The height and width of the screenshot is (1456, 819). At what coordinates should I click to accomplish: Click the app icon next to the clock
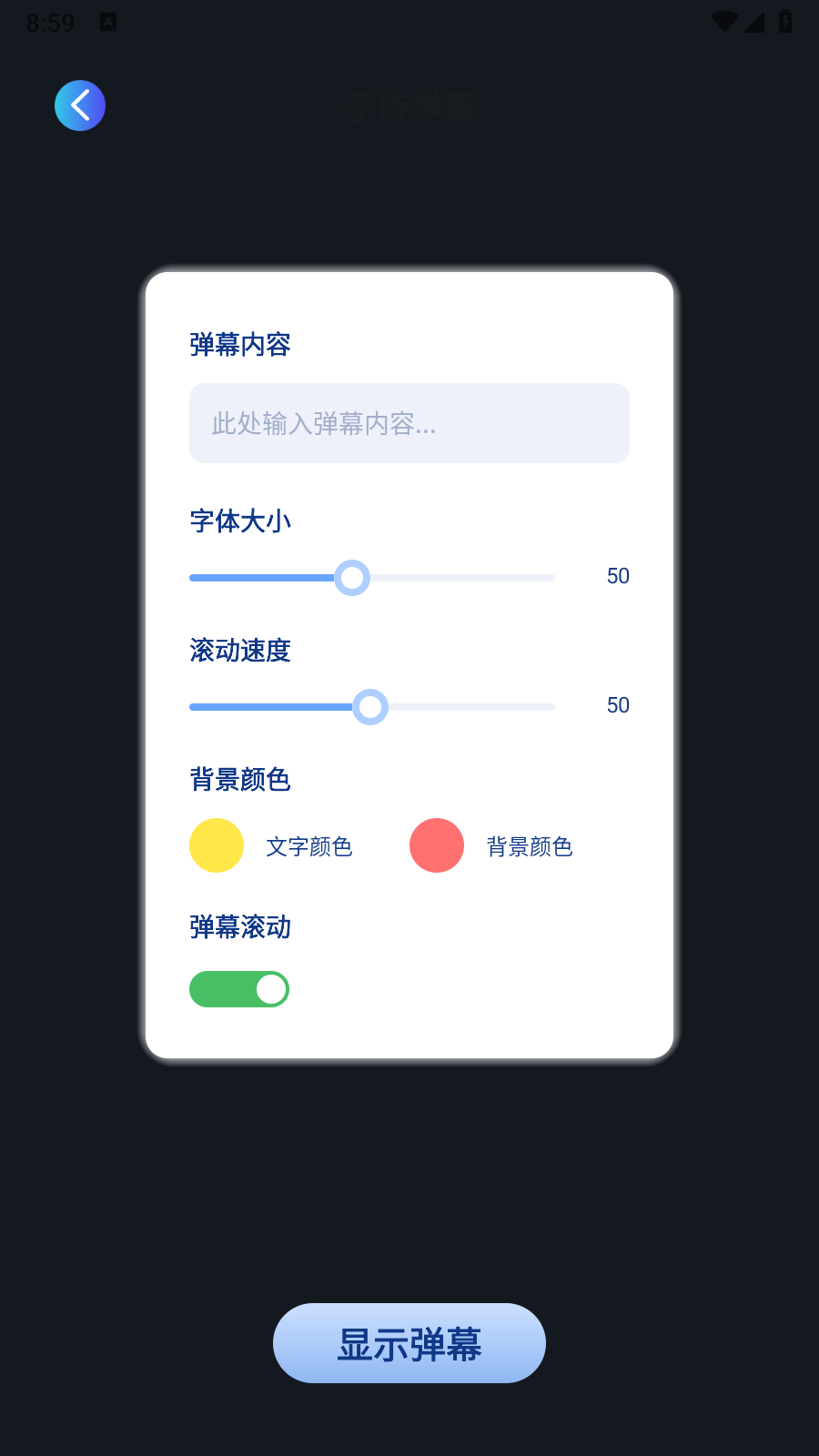pyautogui.click(x=107, y=20)
